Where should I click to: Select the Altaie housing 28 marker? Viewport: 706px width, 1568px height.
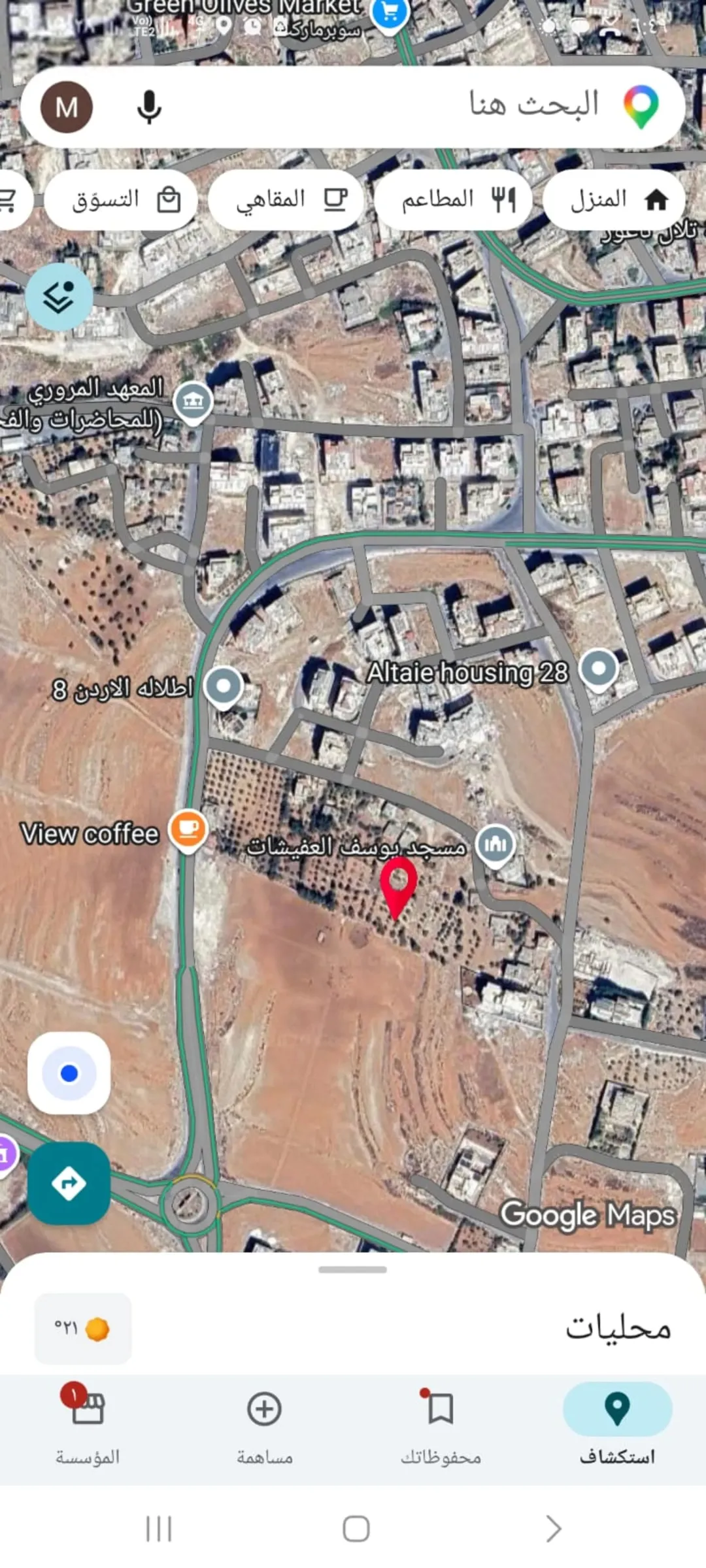coord(599,671)
